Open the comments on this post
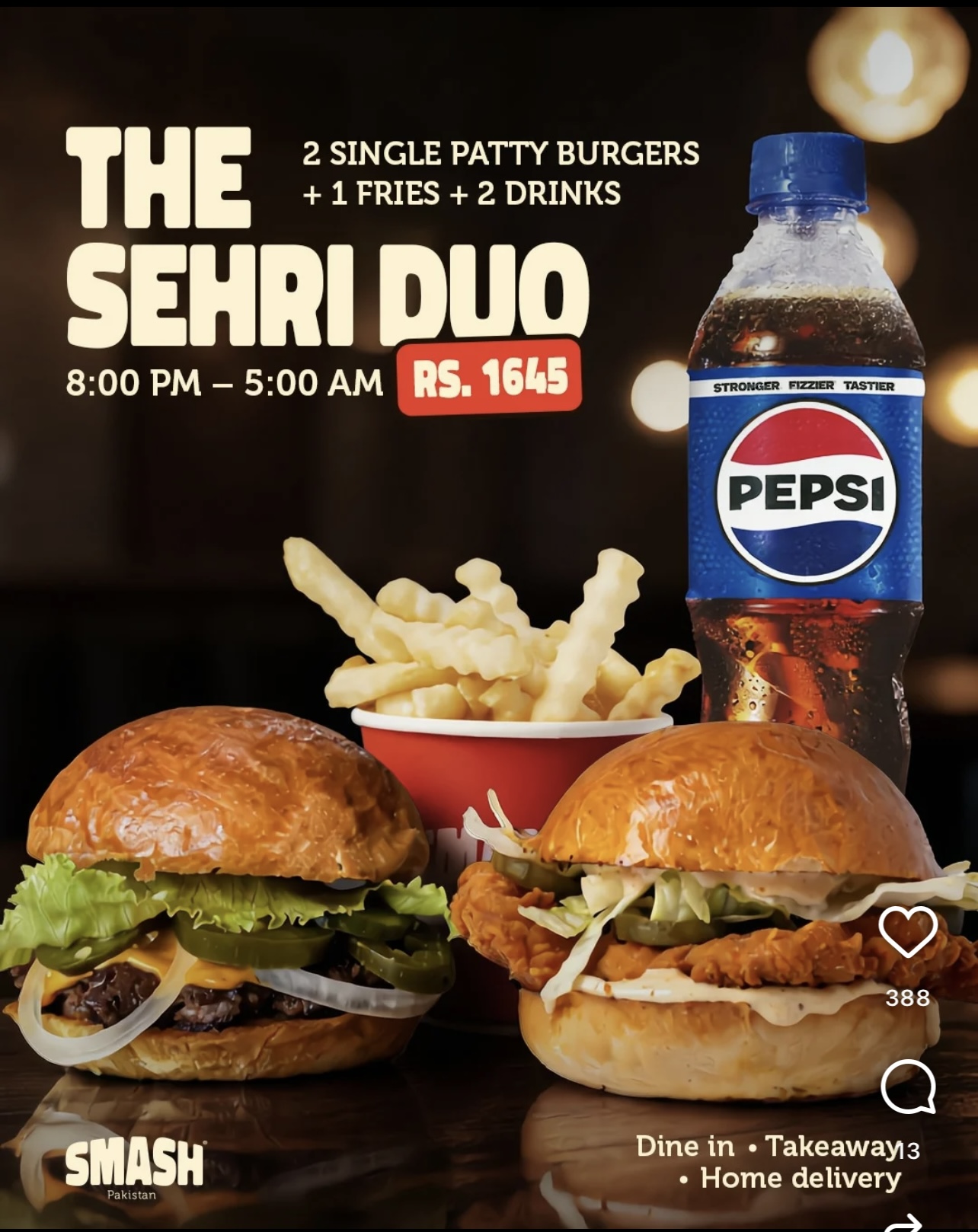 908,1086
